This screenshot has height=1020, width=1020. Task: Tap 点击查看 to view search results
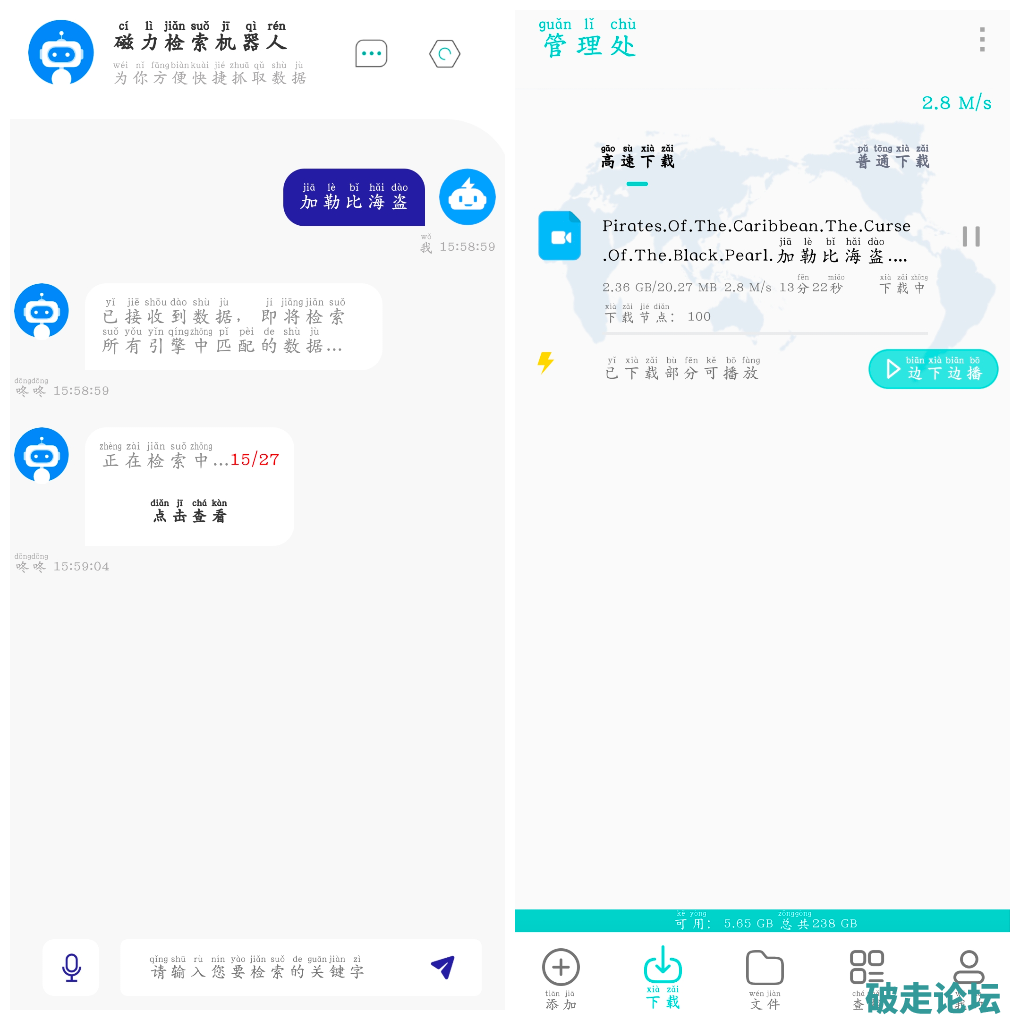[x=189, y=515]
